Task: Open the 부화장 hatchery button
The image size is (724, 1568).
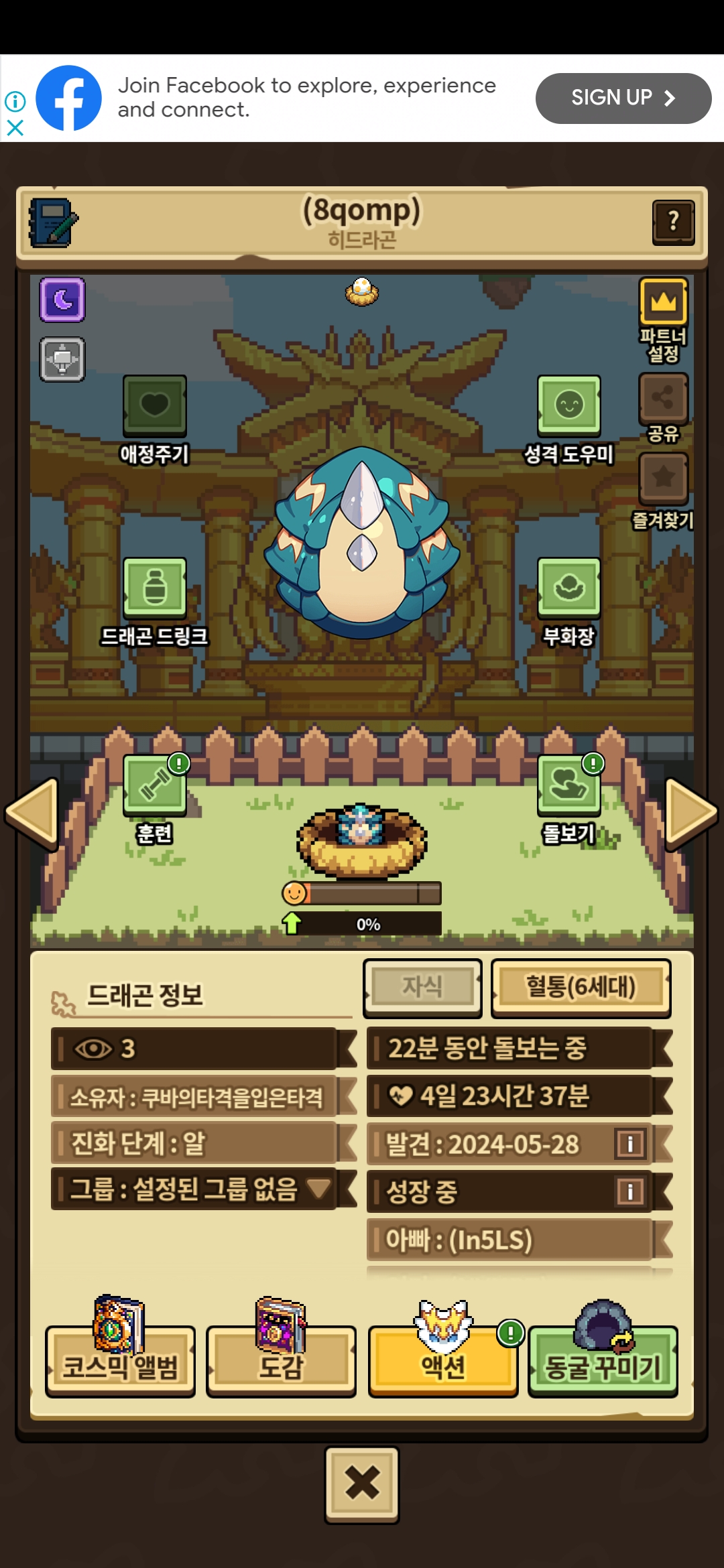Action: 568,588
